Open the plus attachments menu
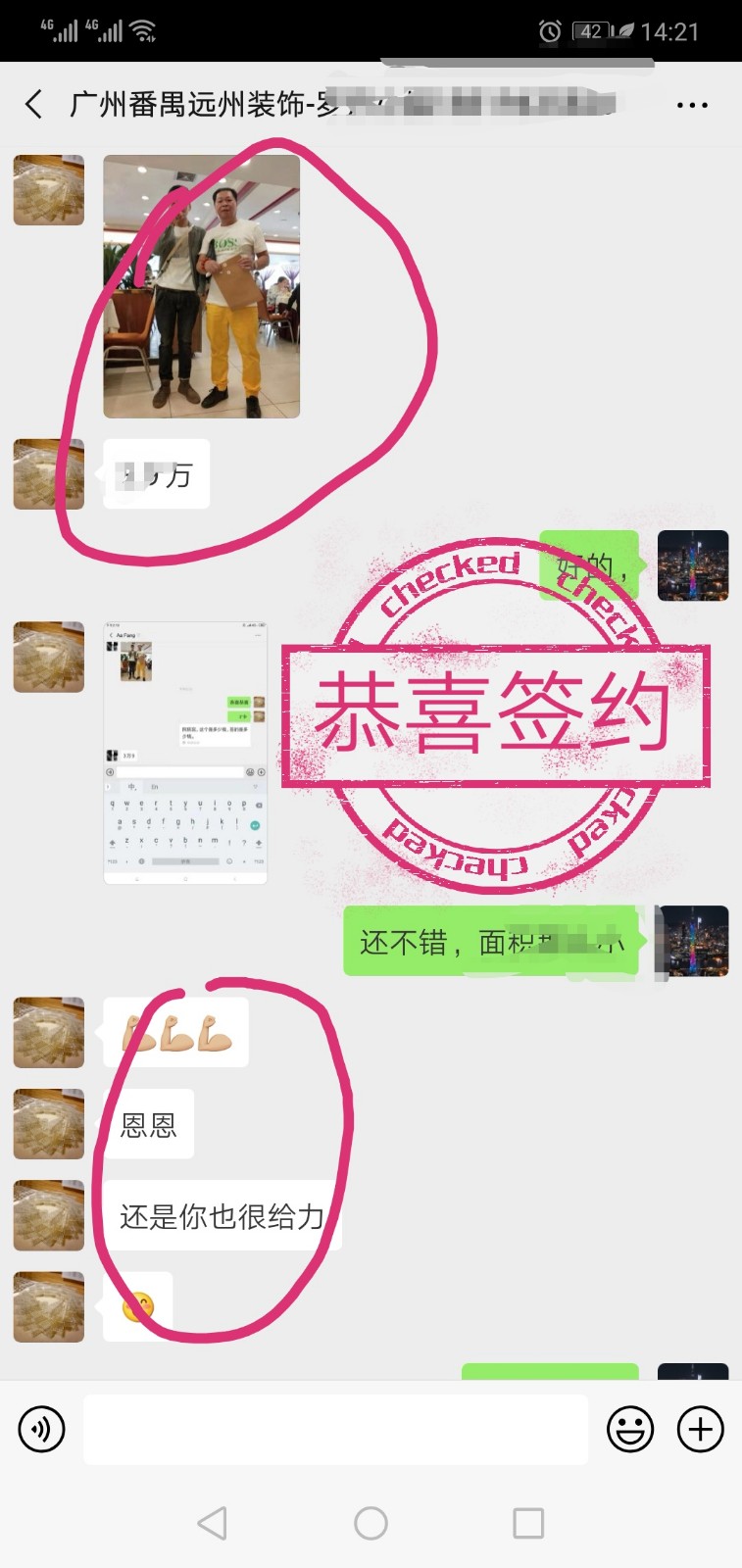 (x=701, y=1430)
